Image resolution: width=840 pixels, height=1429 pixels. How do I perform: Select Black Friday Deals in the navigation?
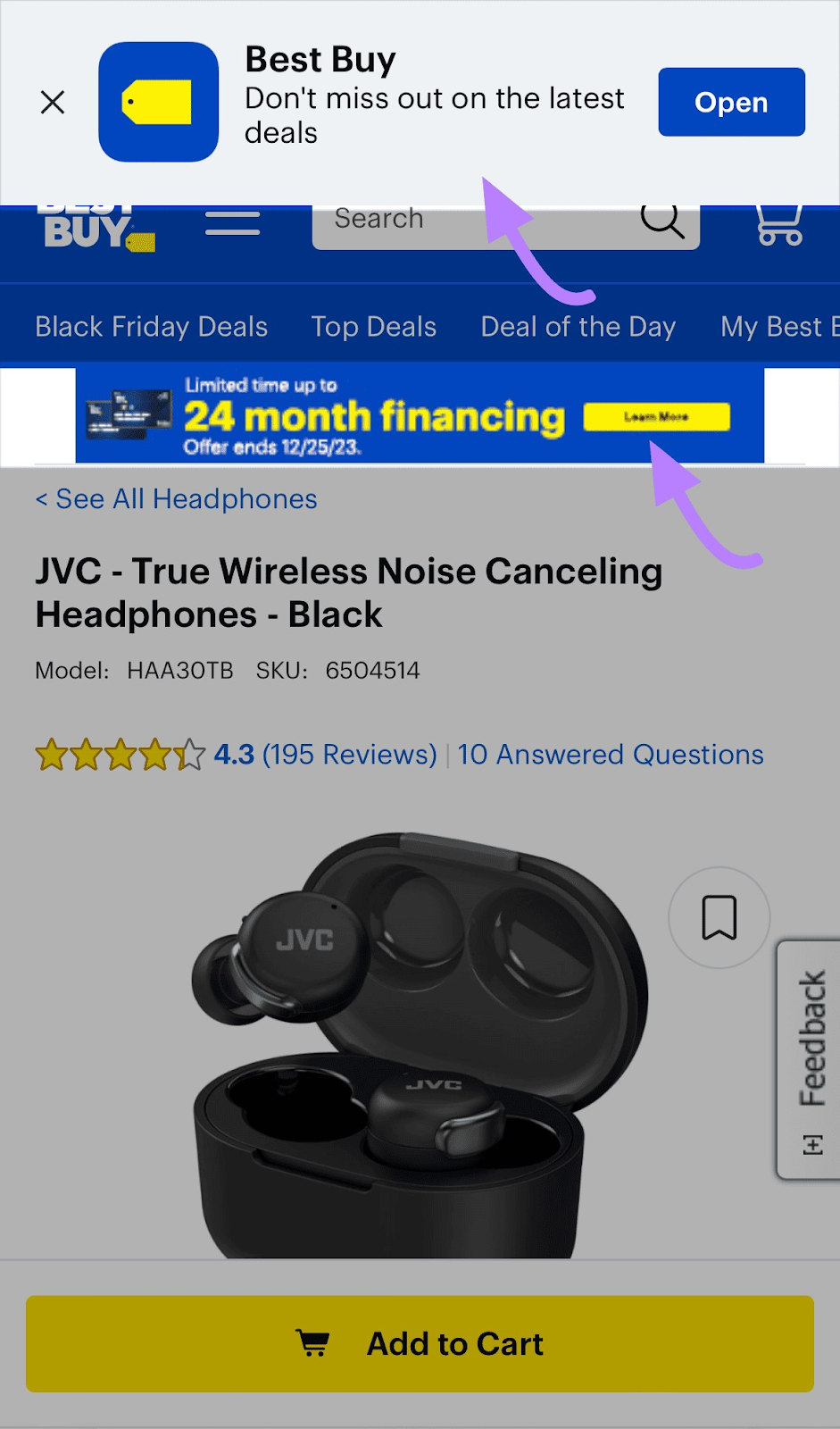[150, 327]
